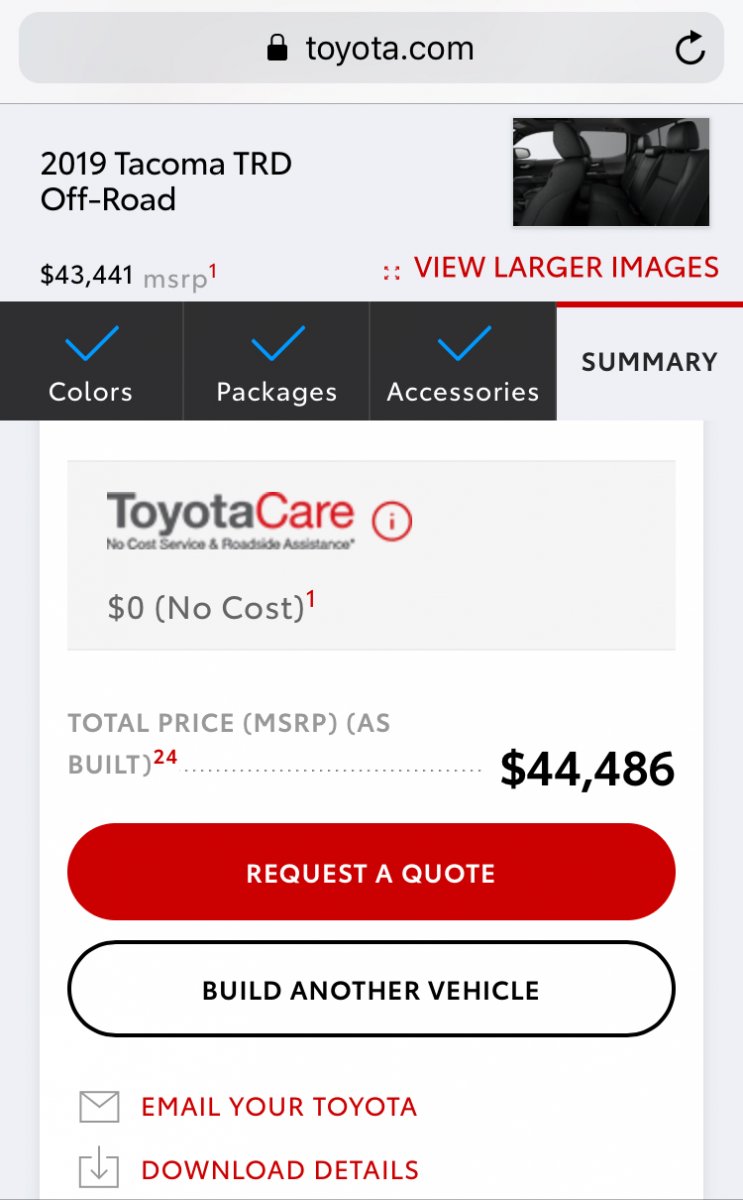View larger images of the Tacoma
Screen dimensions: 743x1200
click(x=565, y=268)
